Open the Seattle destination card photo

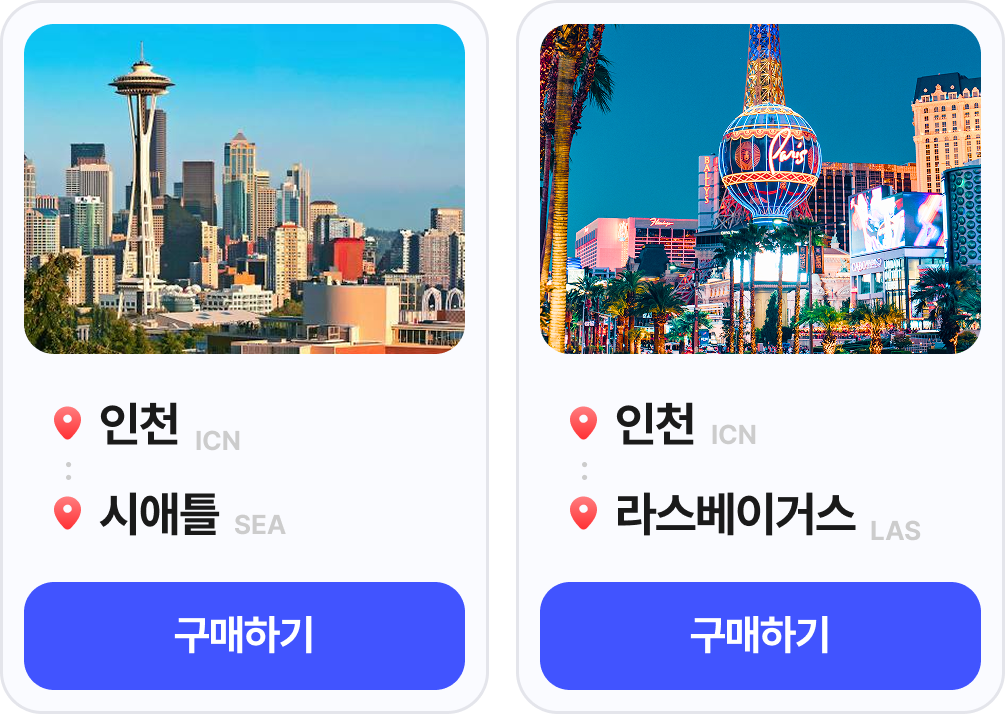(244, 189)
